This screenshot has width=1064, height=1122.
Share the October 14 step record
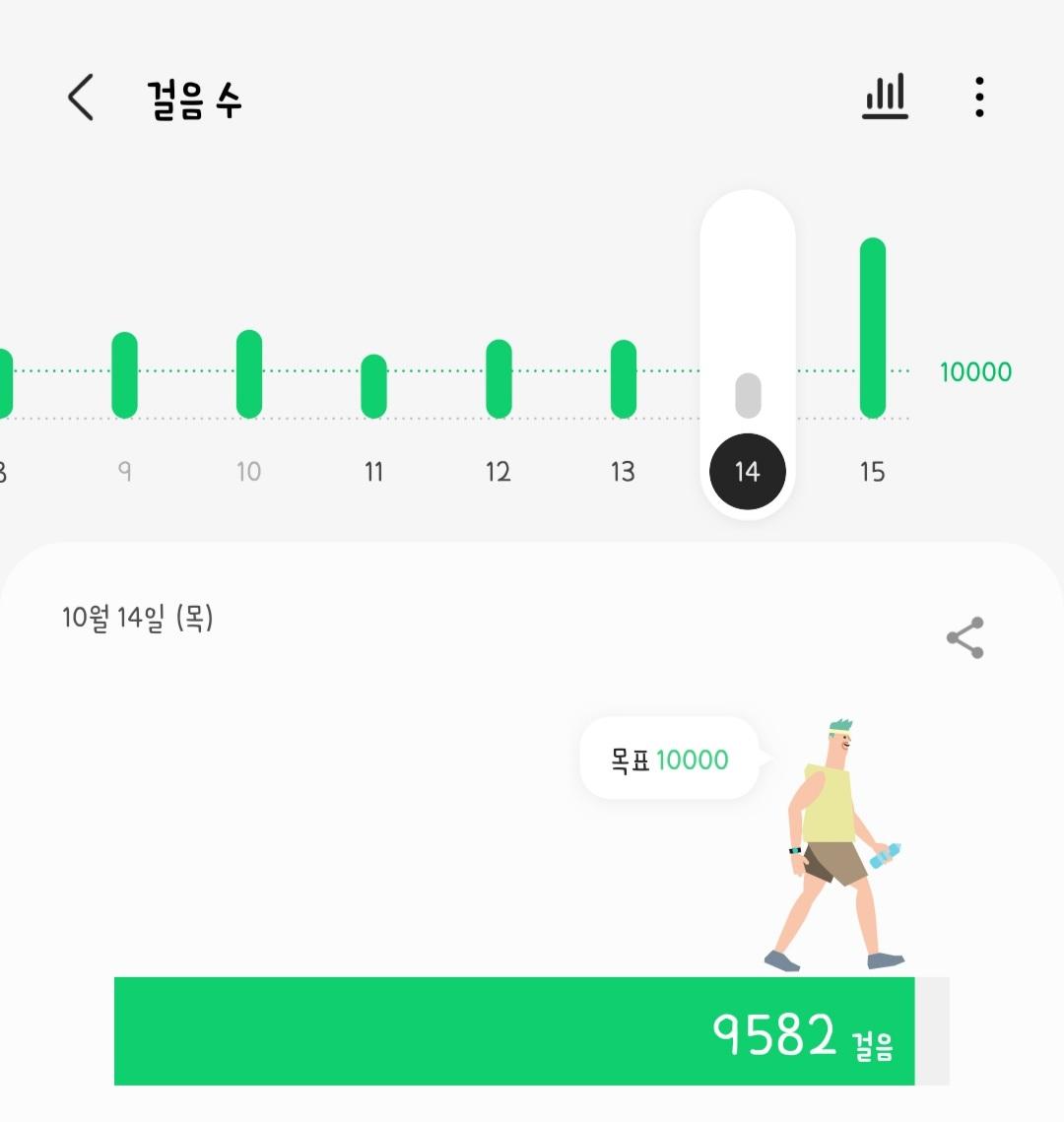point(964,638)
